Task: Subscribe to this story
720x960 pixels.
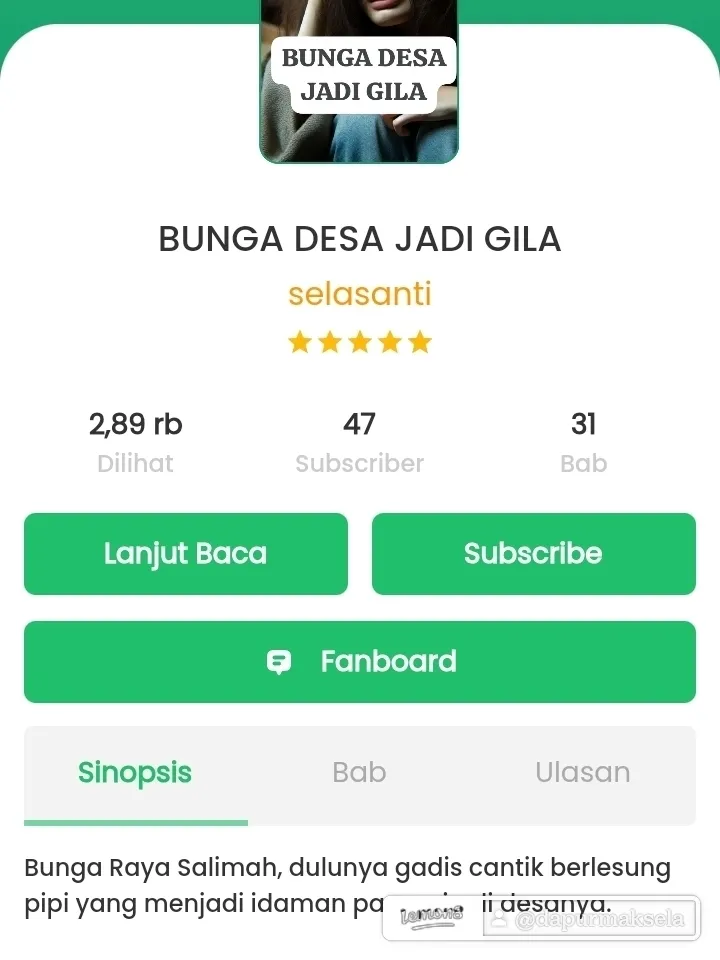Action: 533,554
